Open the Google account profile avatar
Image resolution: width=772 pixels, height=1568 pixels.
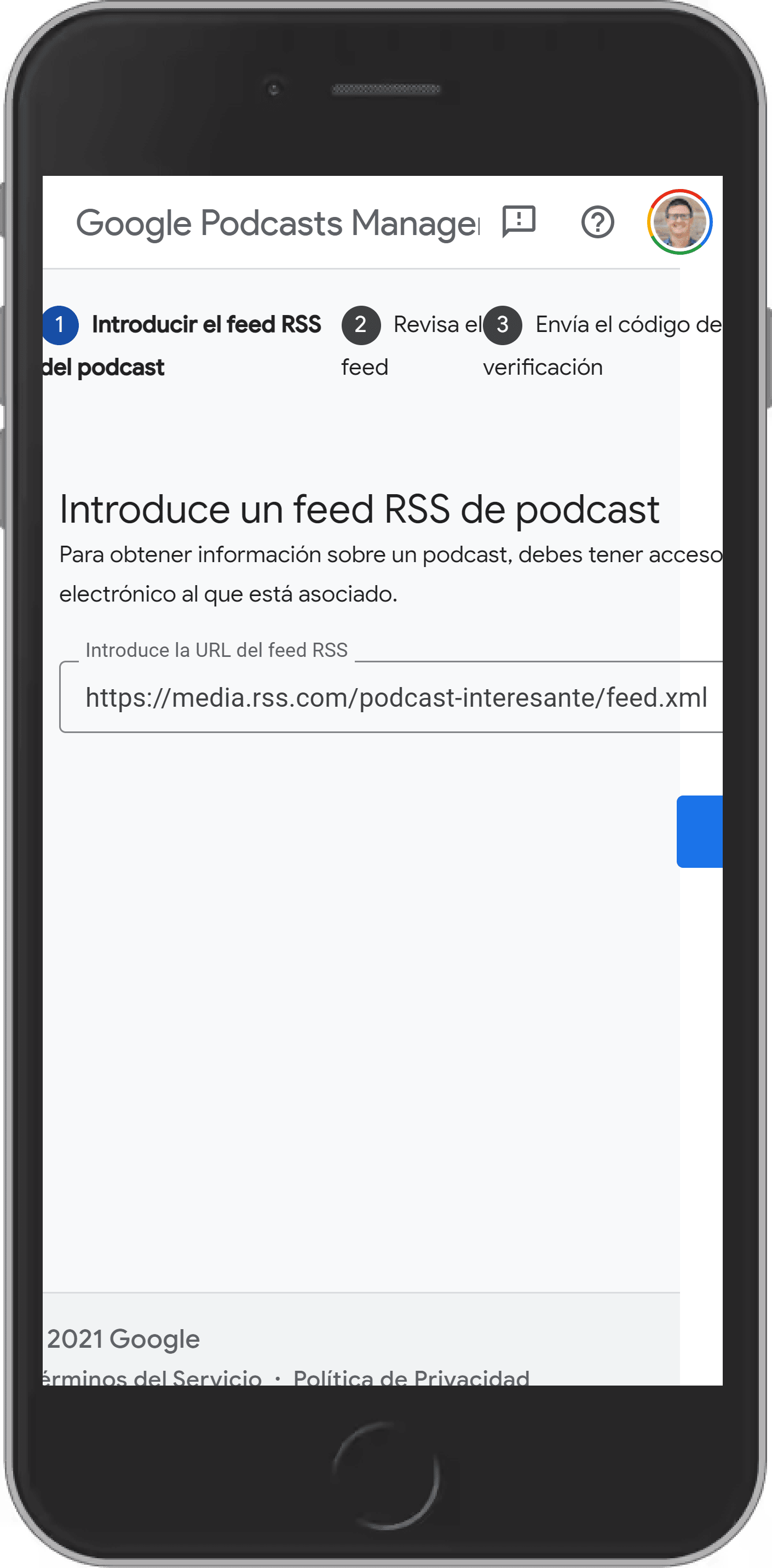(679, 221)
